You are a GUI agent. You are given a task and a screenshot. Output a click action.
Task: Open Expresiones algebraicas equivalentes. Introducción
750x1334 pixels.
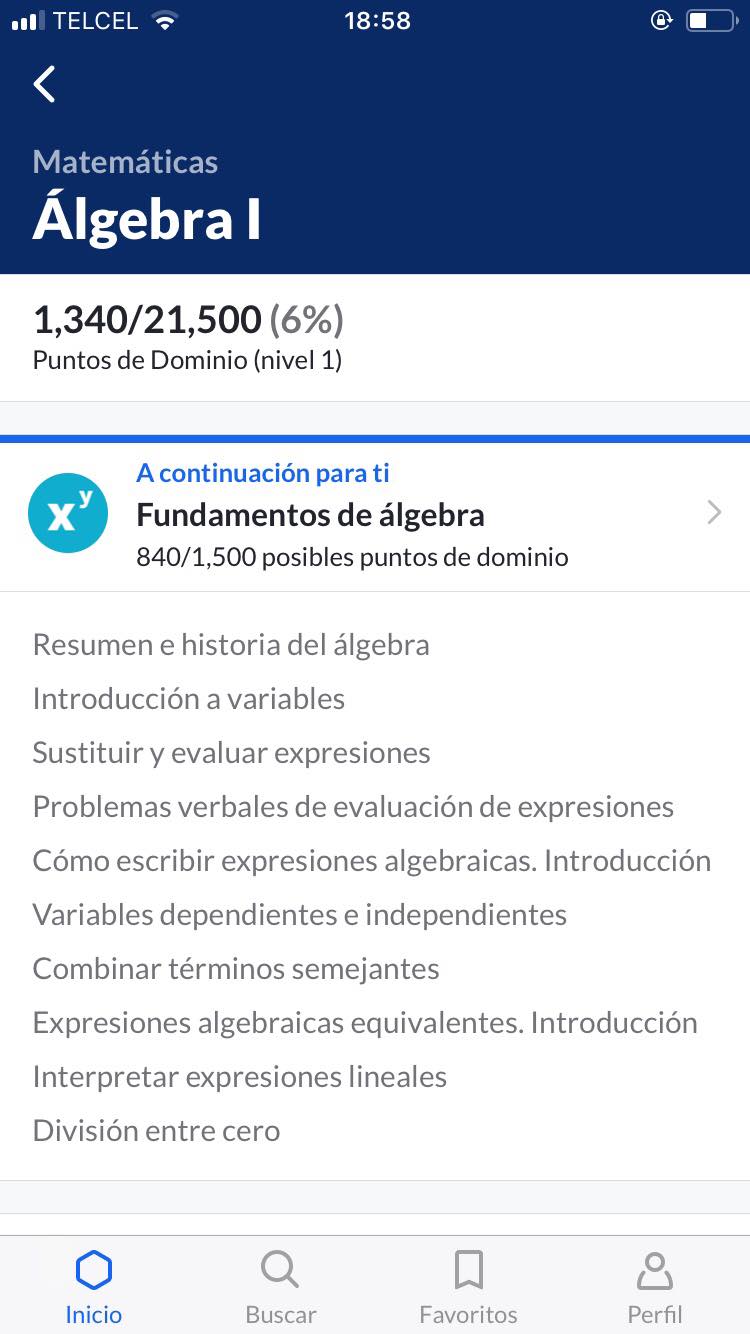365,1023
